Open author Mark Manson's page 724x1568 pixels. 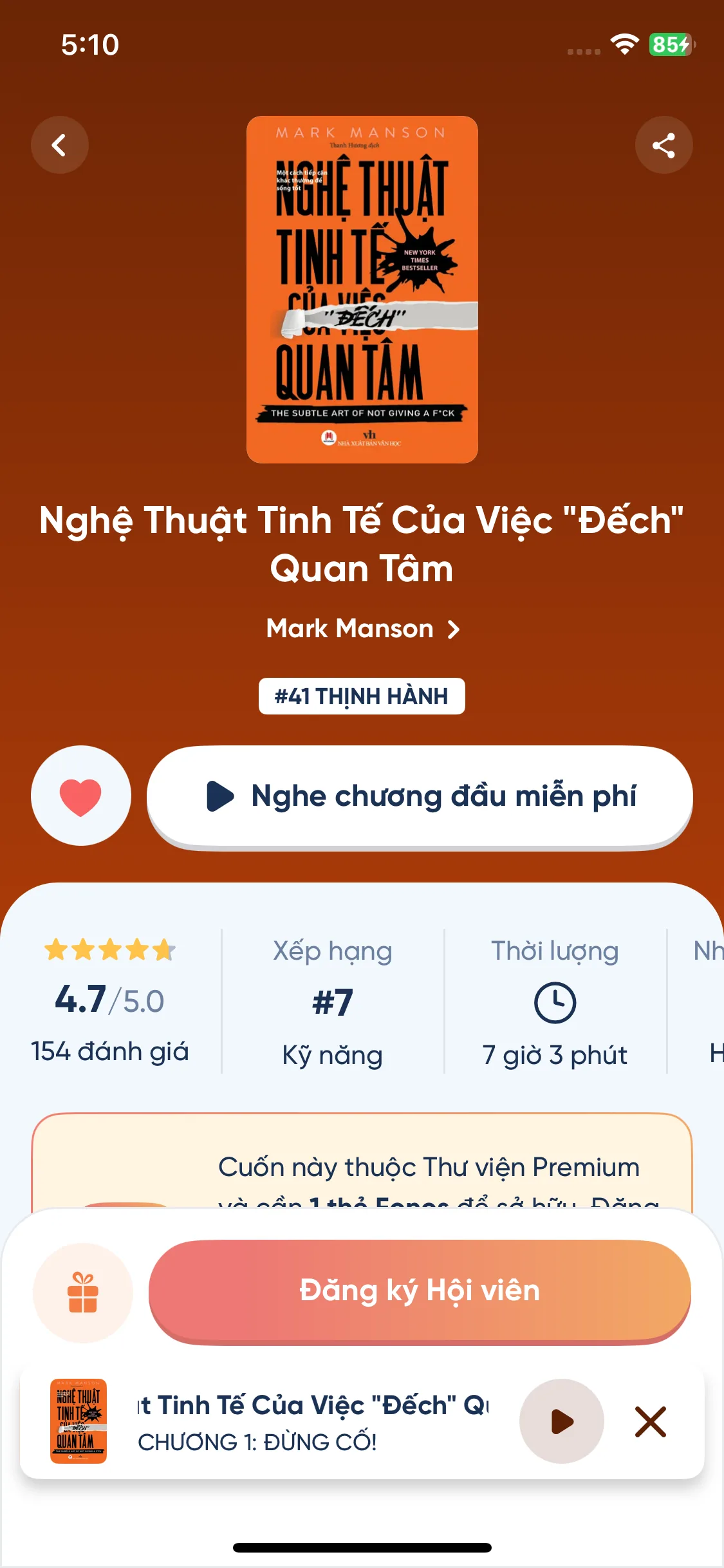[362, 628]
